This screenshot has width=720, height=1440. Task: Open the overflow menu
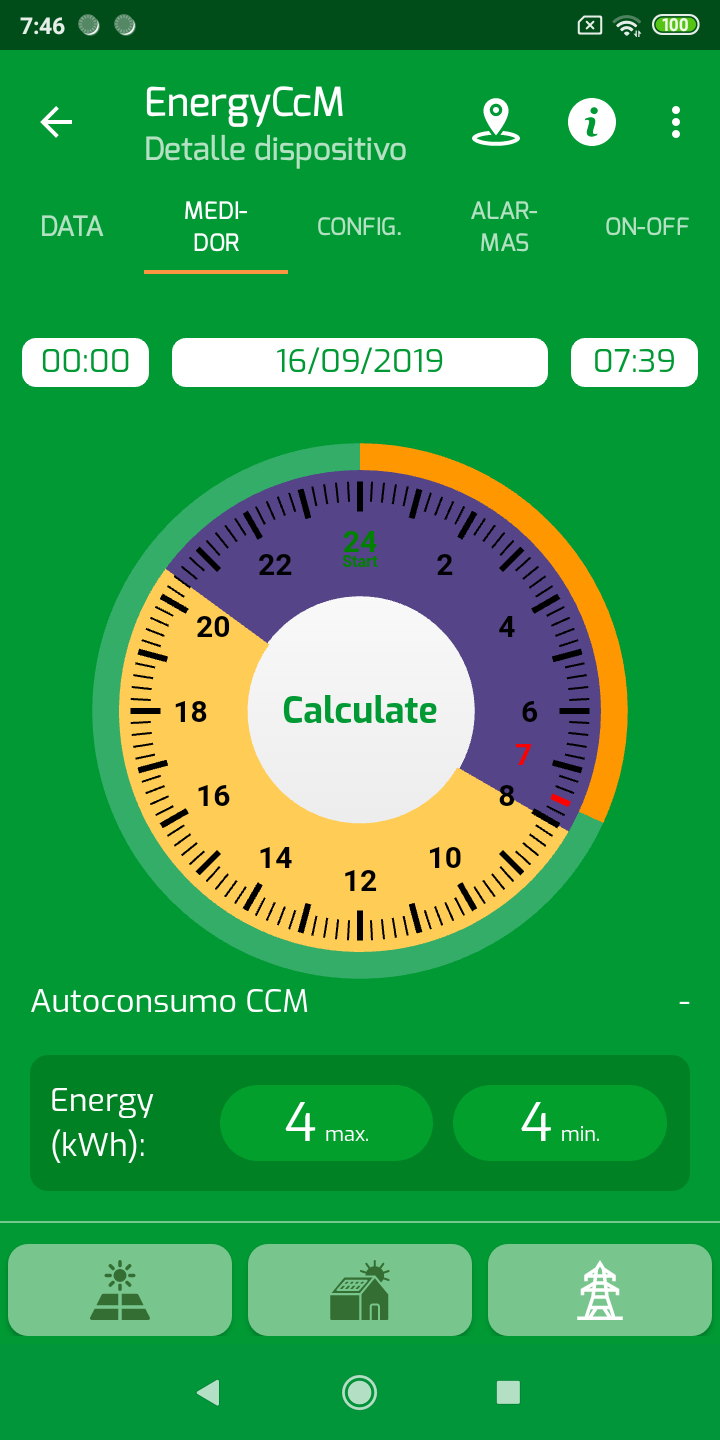[676, 122]
